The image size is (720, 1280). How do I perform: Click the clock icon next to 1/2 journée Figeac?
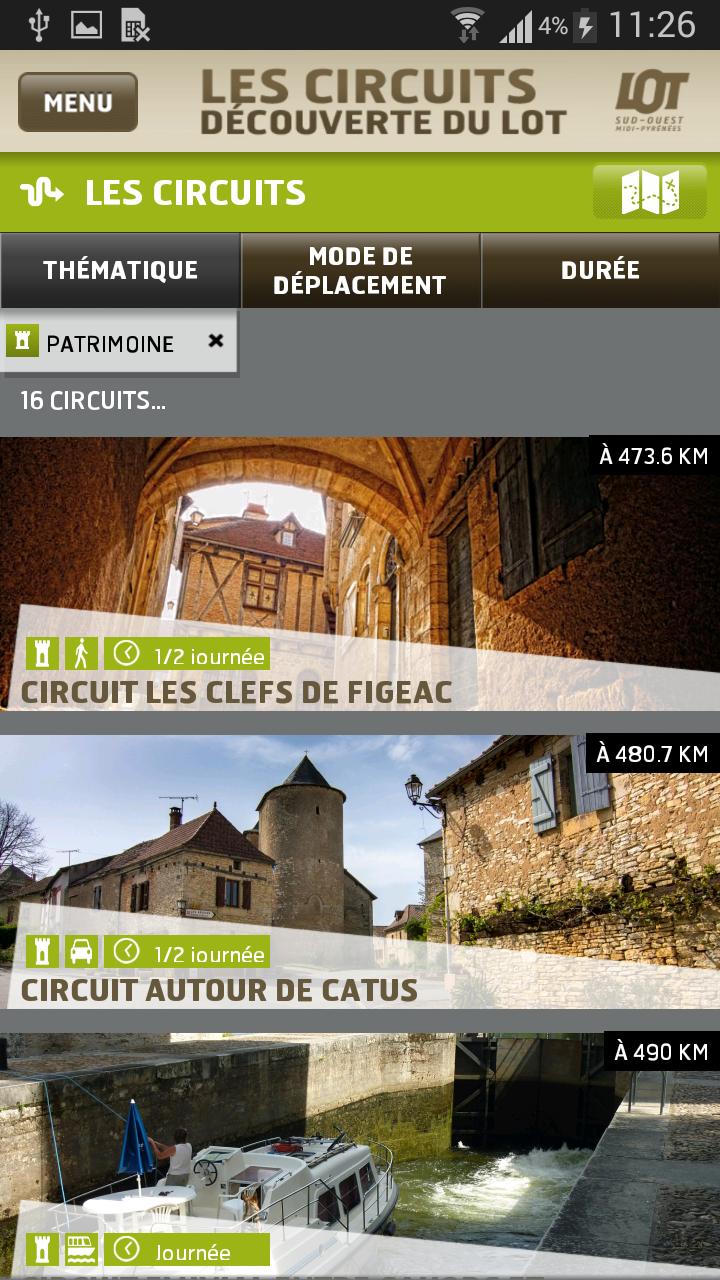[127, 655]
